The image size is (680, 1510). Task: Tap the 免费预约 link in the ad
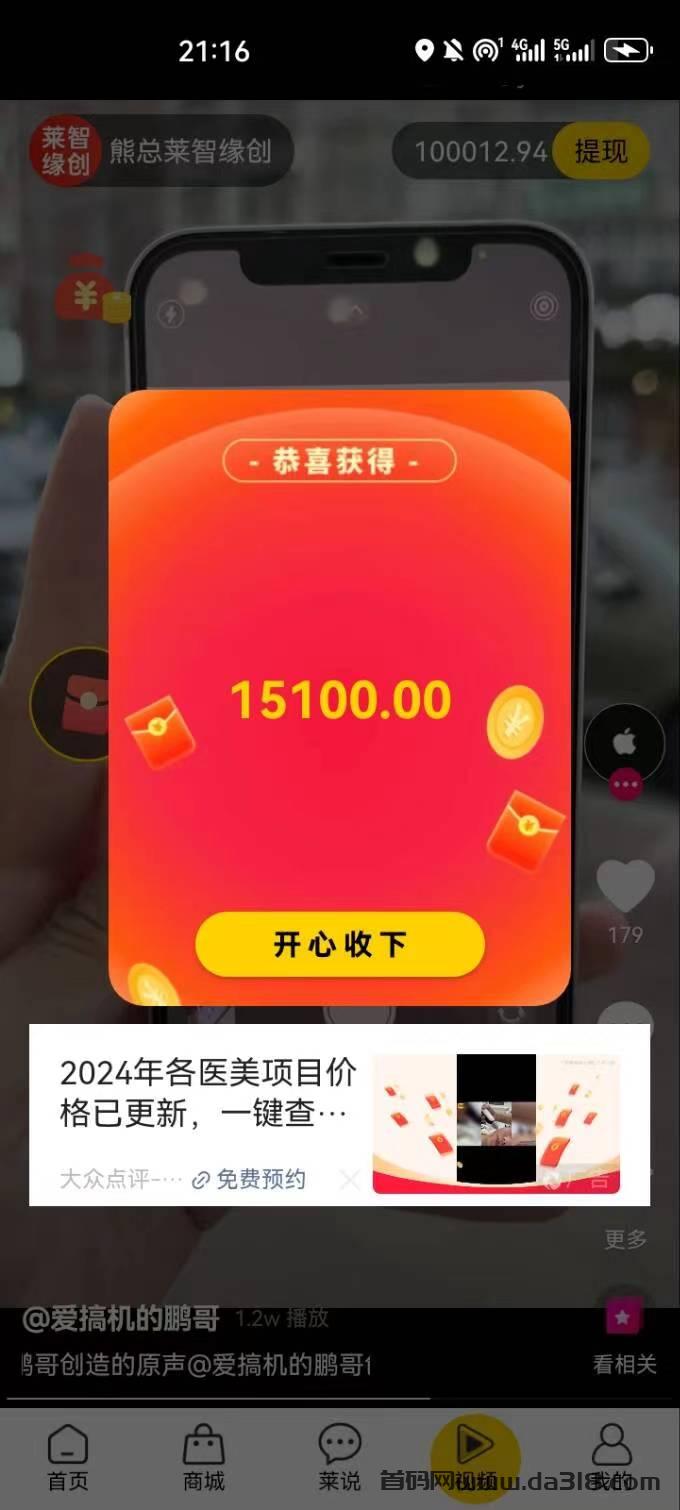[x=249, y=1179]
